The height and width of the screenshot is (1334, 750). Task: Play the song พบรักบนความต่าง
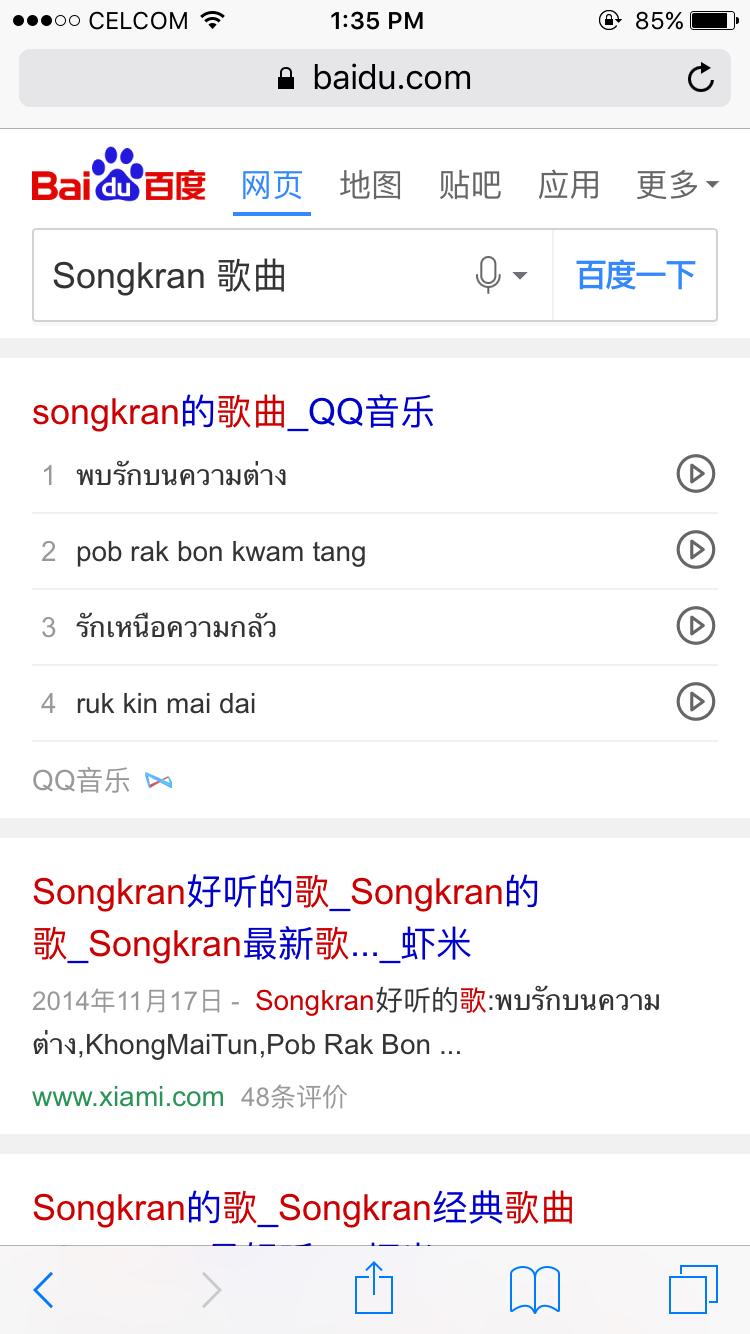click(x=695, y=474)
